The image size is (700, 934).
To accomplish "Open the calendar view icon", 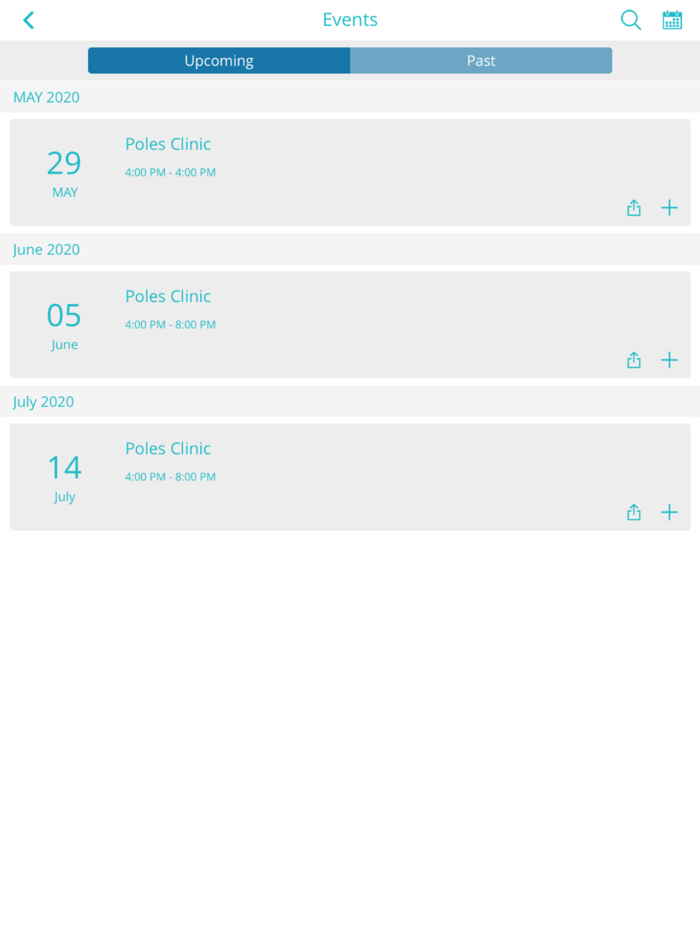I will (672, 20).
